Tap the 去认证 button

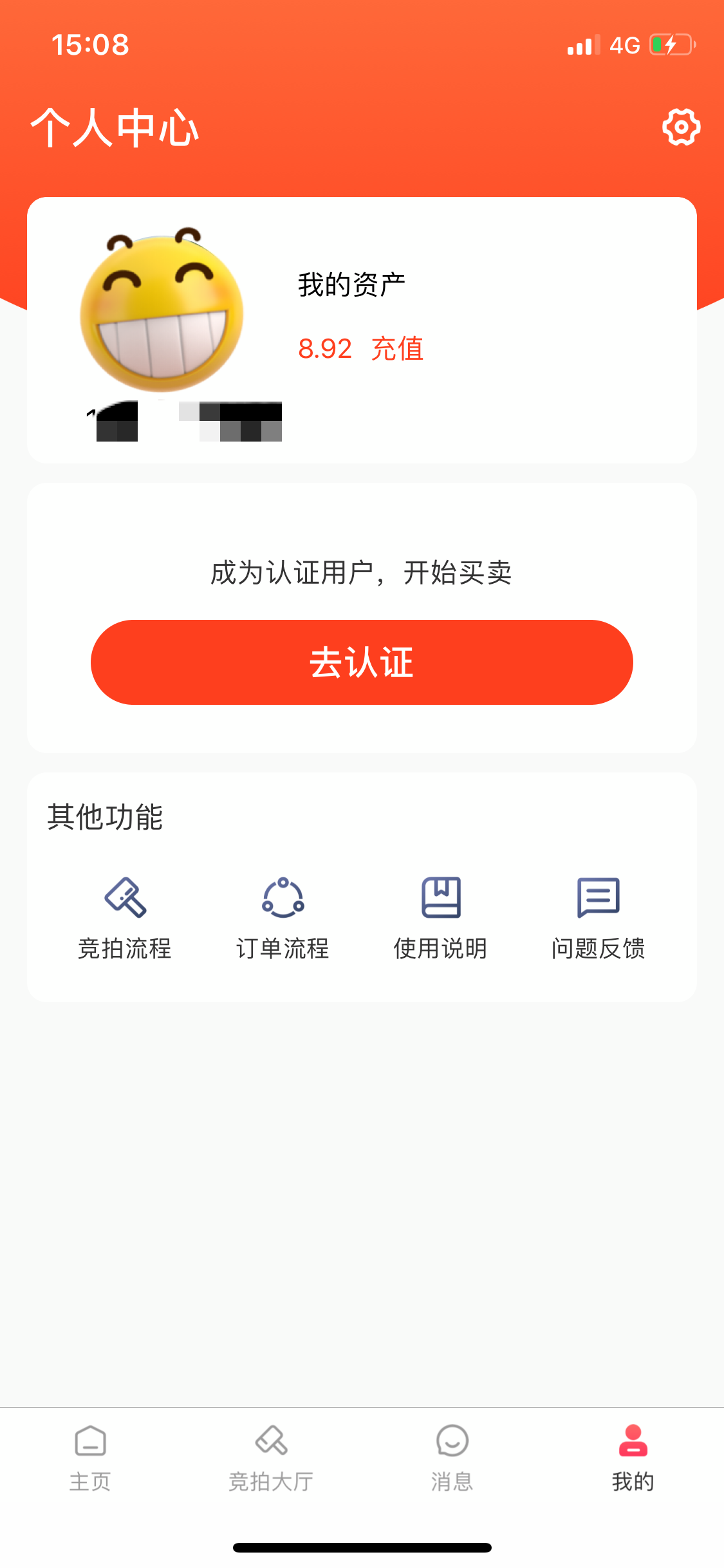[x=362, y=662]
